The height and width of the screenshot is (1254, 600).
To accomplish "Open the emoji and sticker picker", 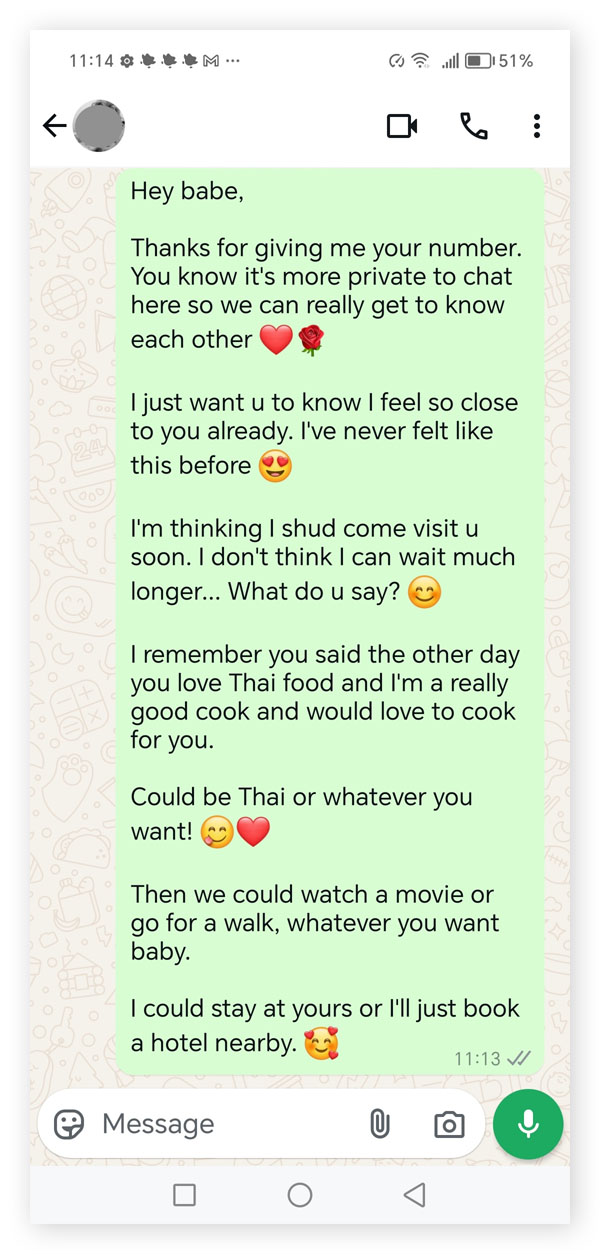I will pyautogui.click(x=69, y=1124).
